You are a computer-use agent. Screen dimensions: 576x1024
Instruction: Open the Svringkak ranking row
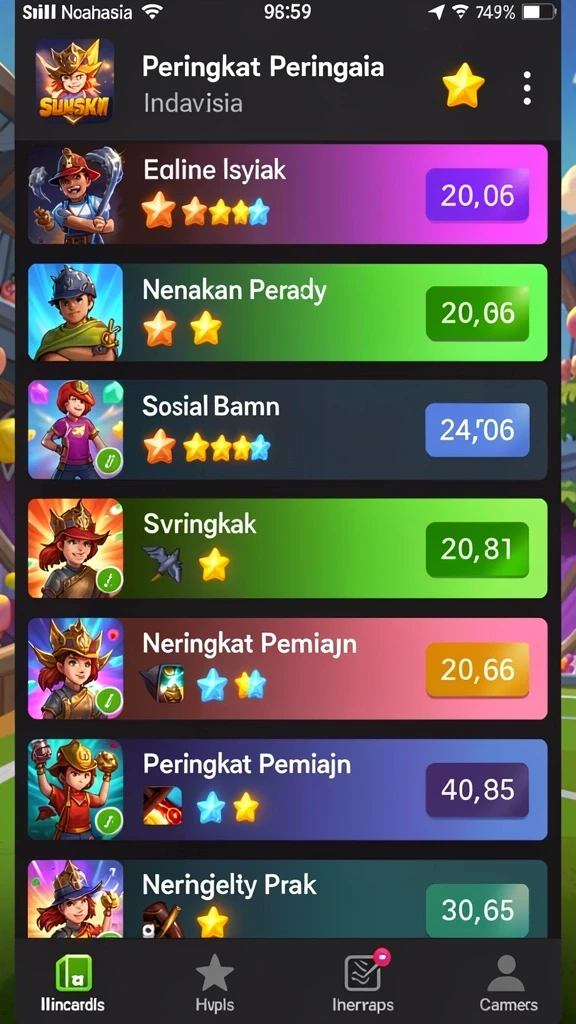click(287, 549)
